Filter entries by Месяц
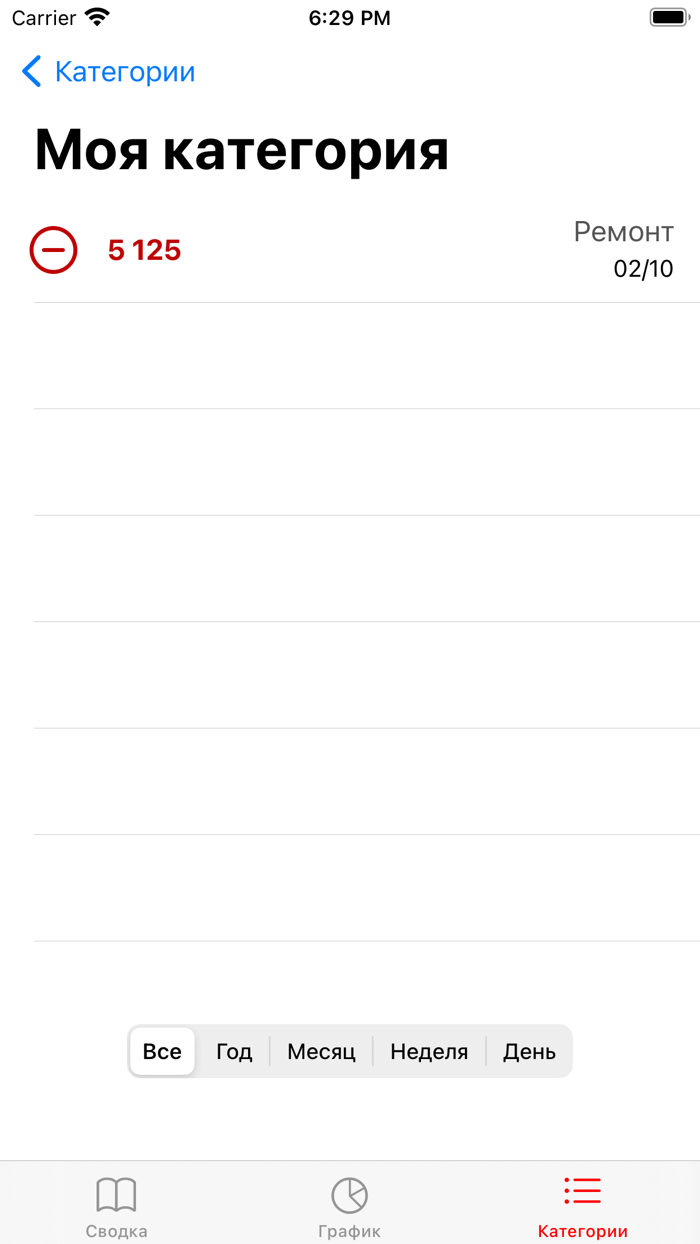The height and width of the screenshot is (1244, 700). [x=321, y=1051]
